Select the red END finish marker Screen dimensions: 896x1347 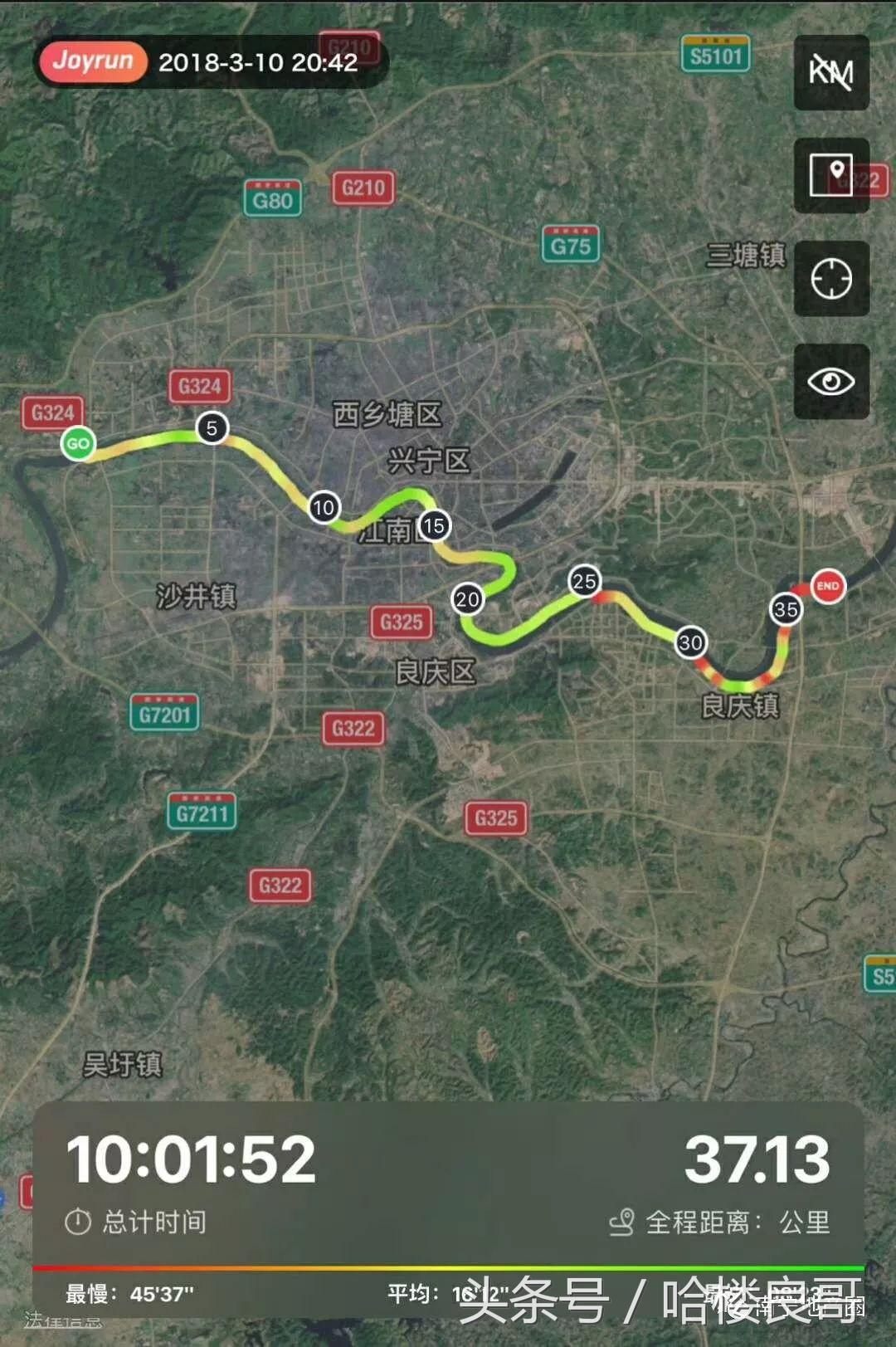pos(827,586)
